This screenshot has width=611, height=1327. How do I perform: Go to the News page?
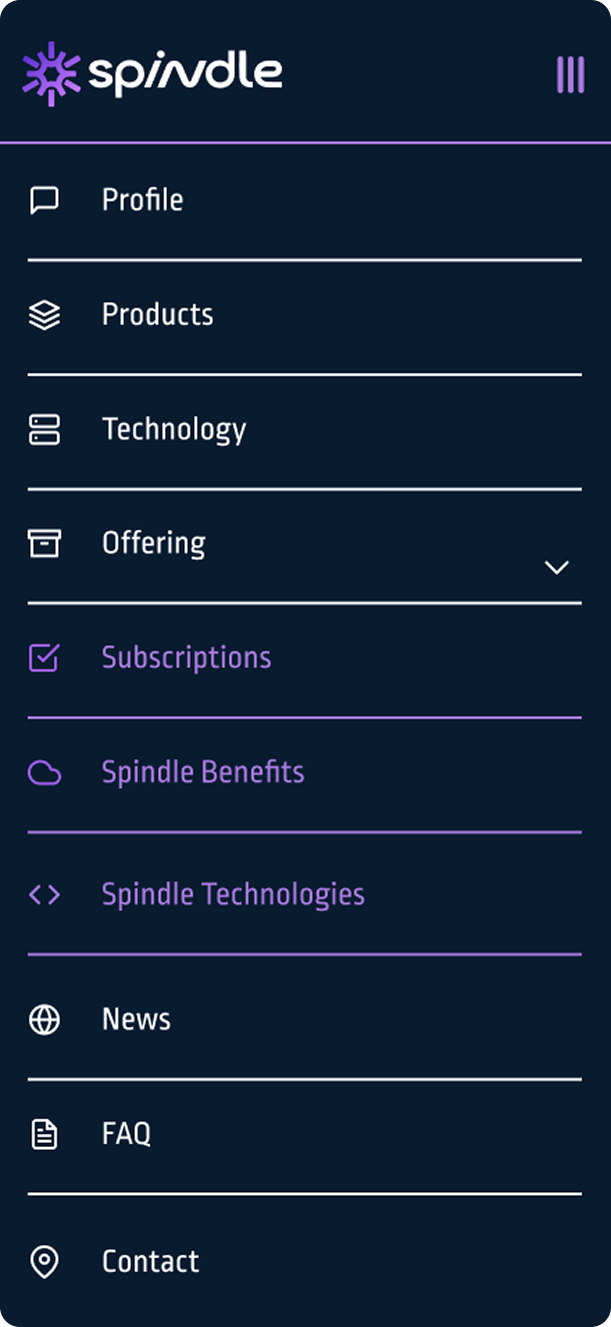[136, 1020]
